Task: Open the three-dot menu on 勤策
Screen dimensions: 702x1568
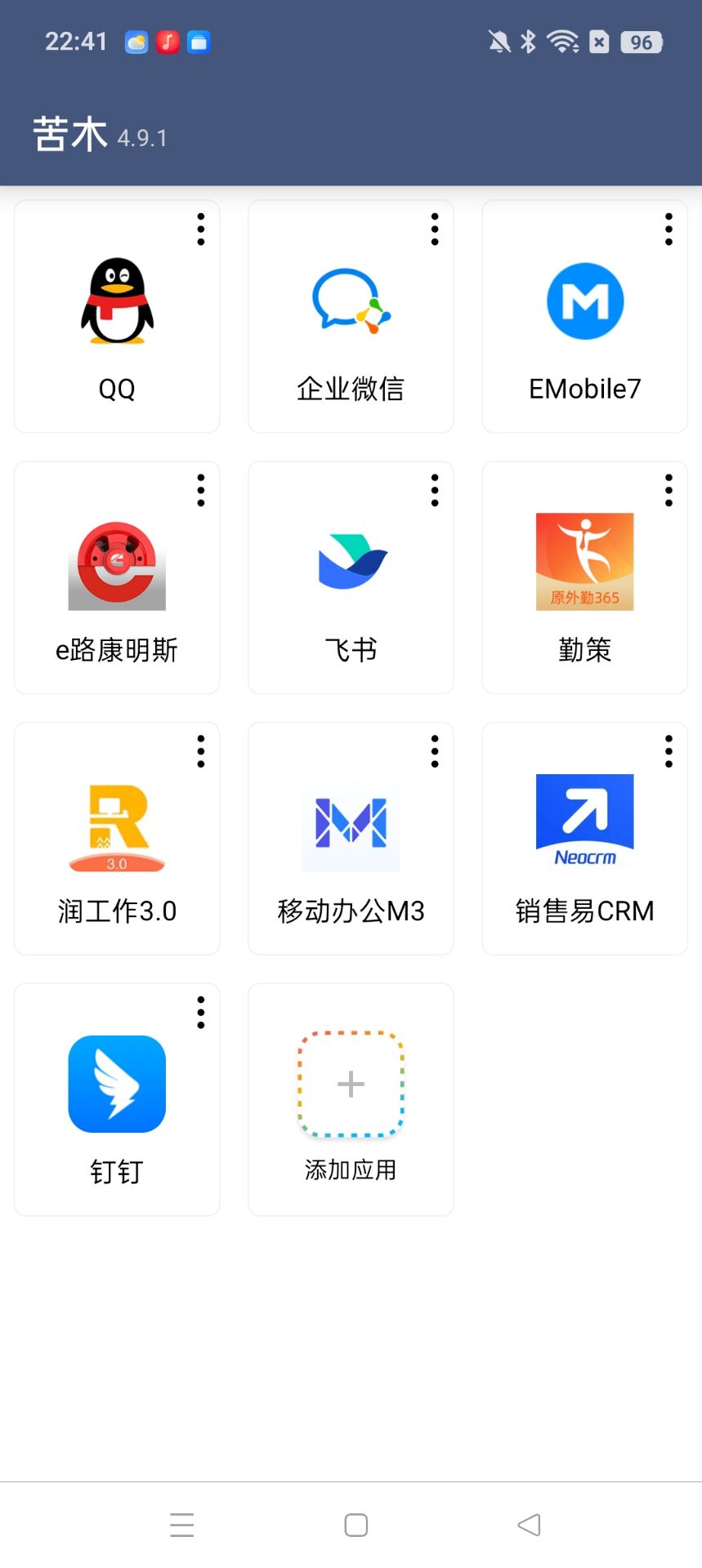Action: [x=668, y=490]
